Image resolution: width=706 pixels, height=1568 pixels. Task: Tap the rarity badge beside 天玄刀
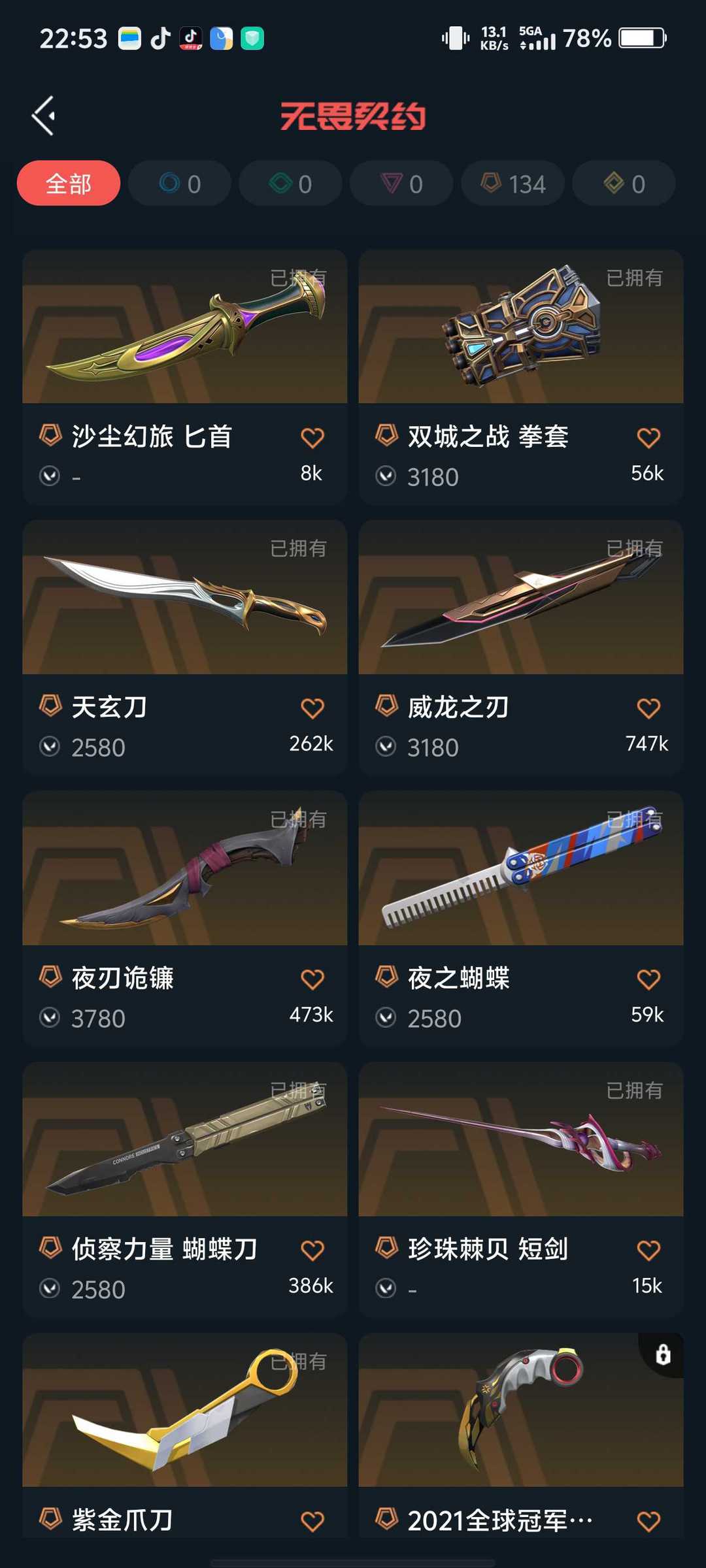pos(49,706)
